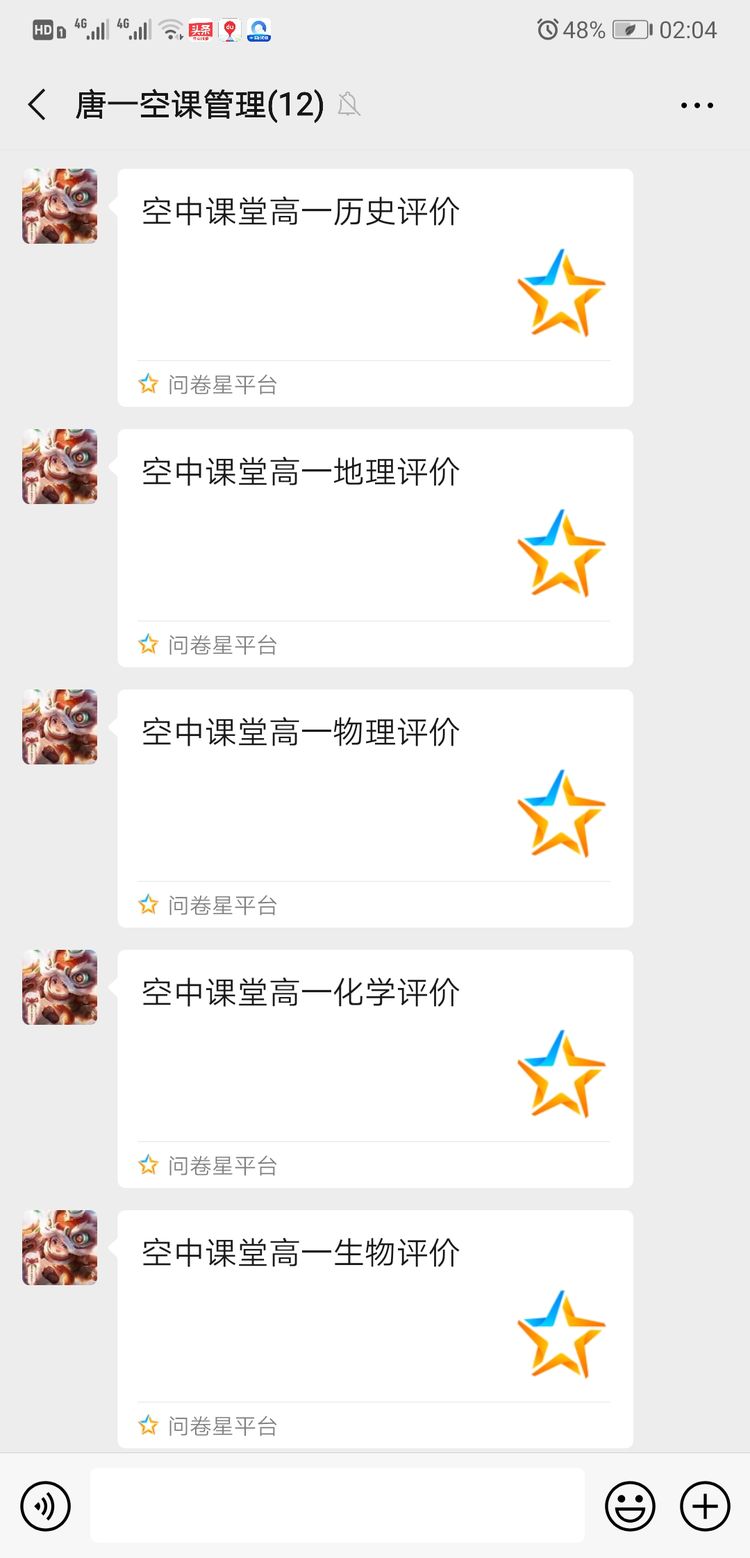Go back from the 唐一空课管理 chat
750x1558 pixels.
click(x=37, y=105)
